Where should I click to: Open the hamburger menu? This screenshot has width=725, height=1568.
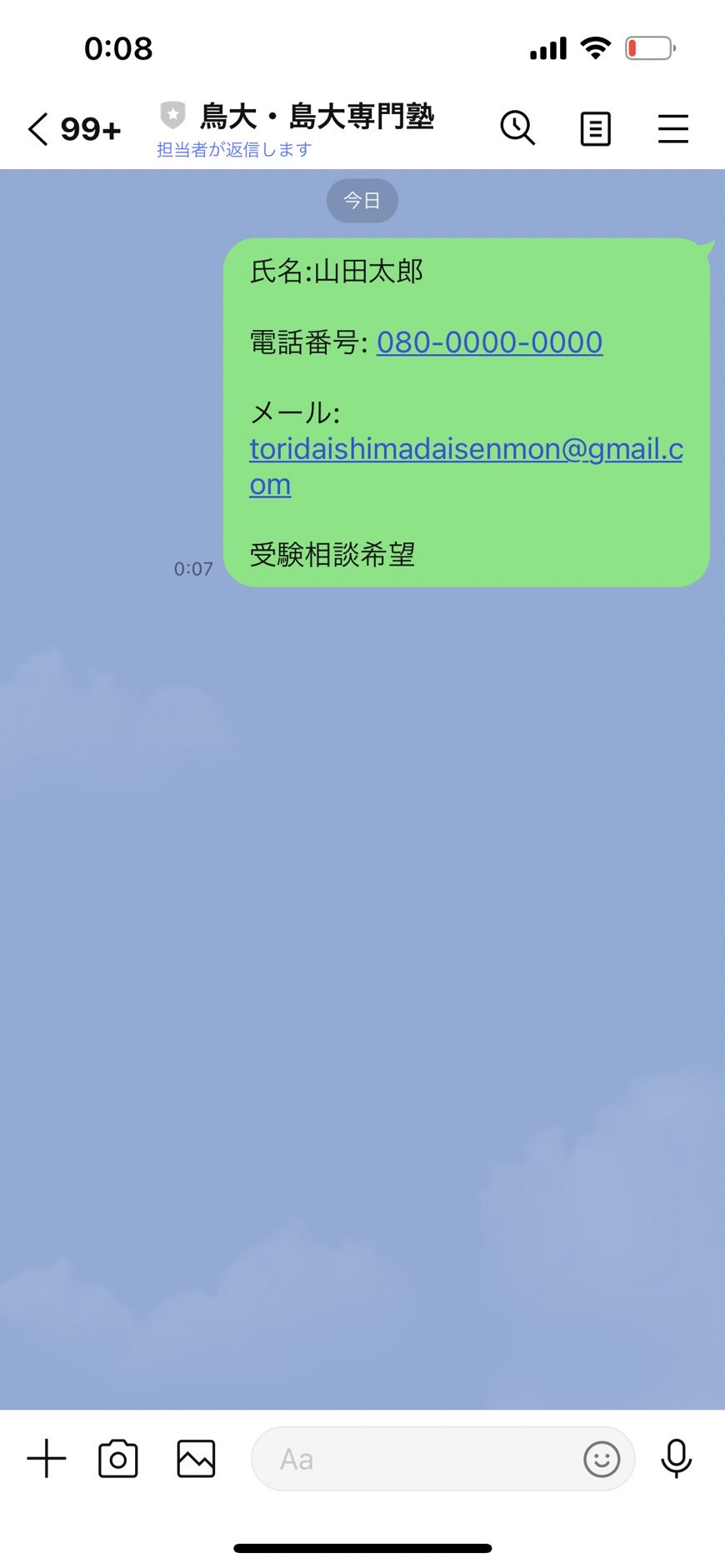point(672,129)
